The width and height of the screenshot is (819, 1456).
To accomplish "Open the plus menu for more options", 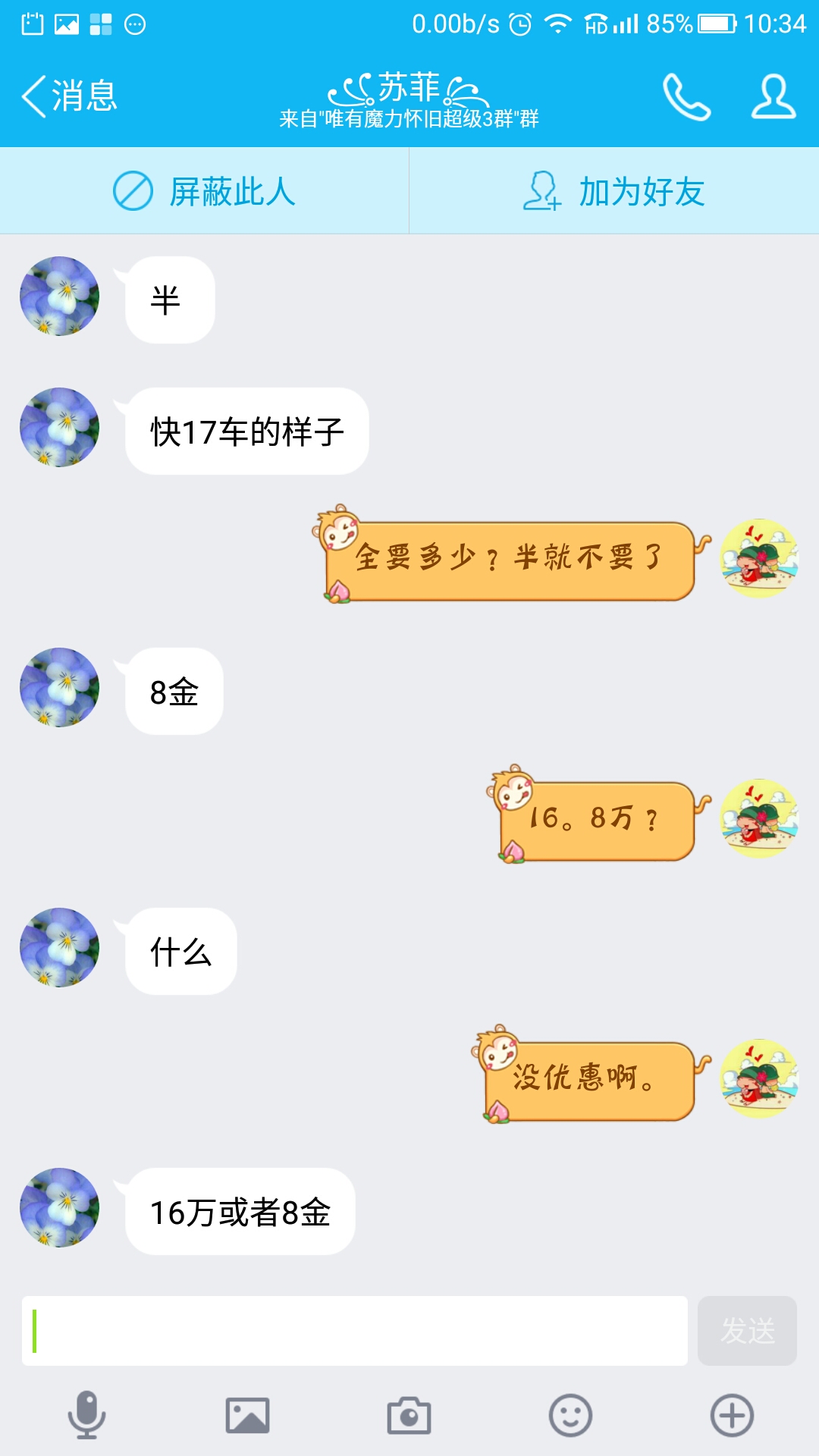I will 732,1415.
